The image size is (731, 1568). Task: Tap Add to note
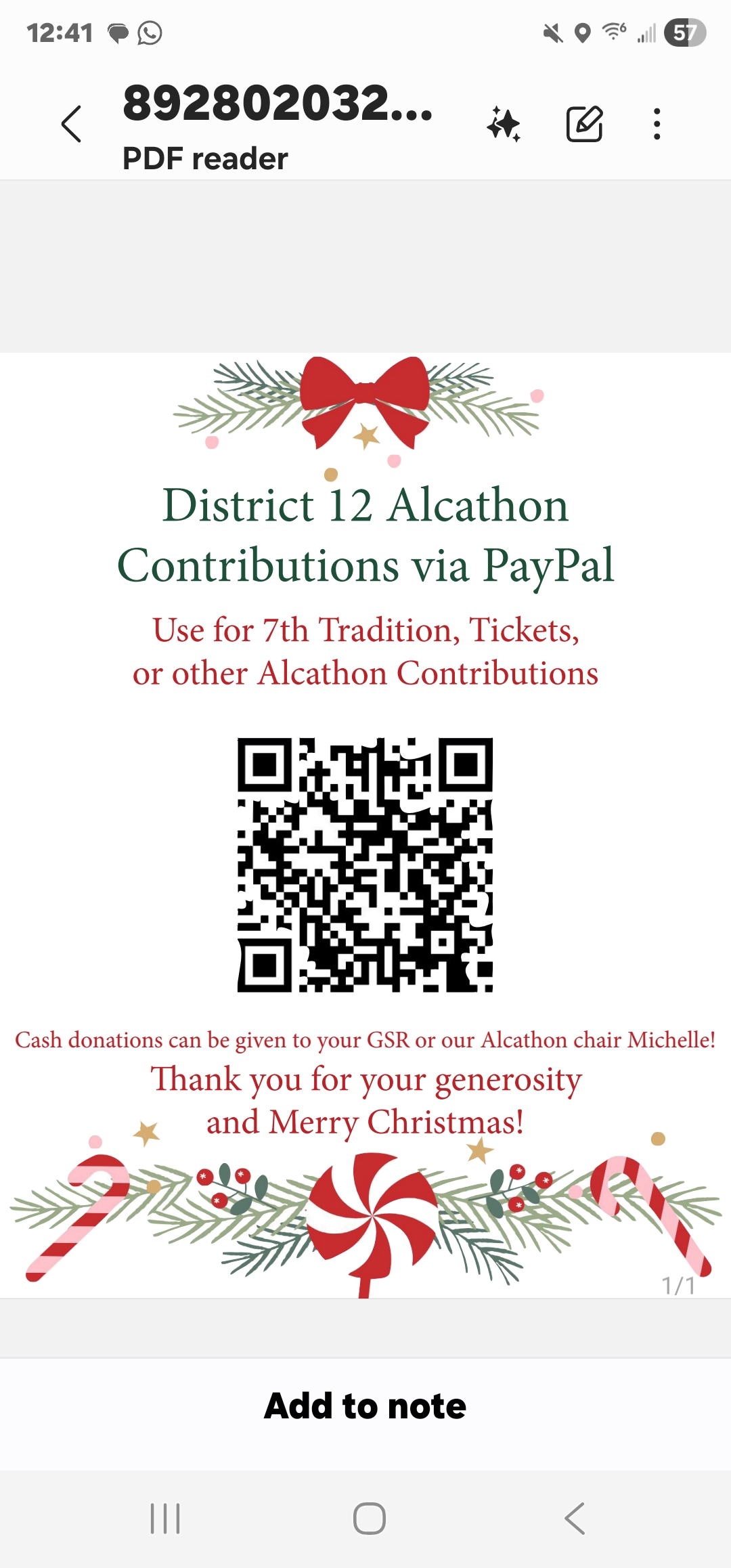click(365, 1406)
